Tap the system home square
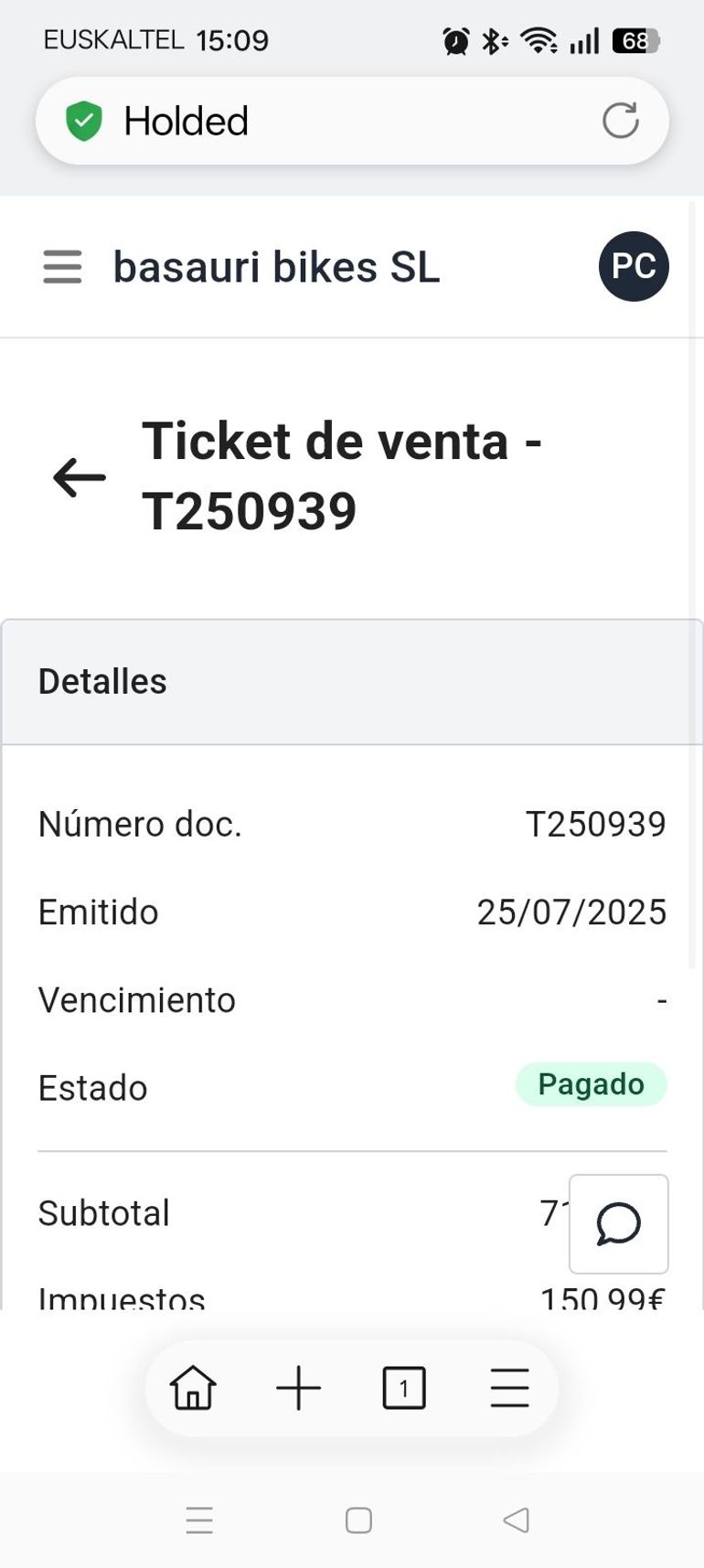 click(x=358, y=1520)
